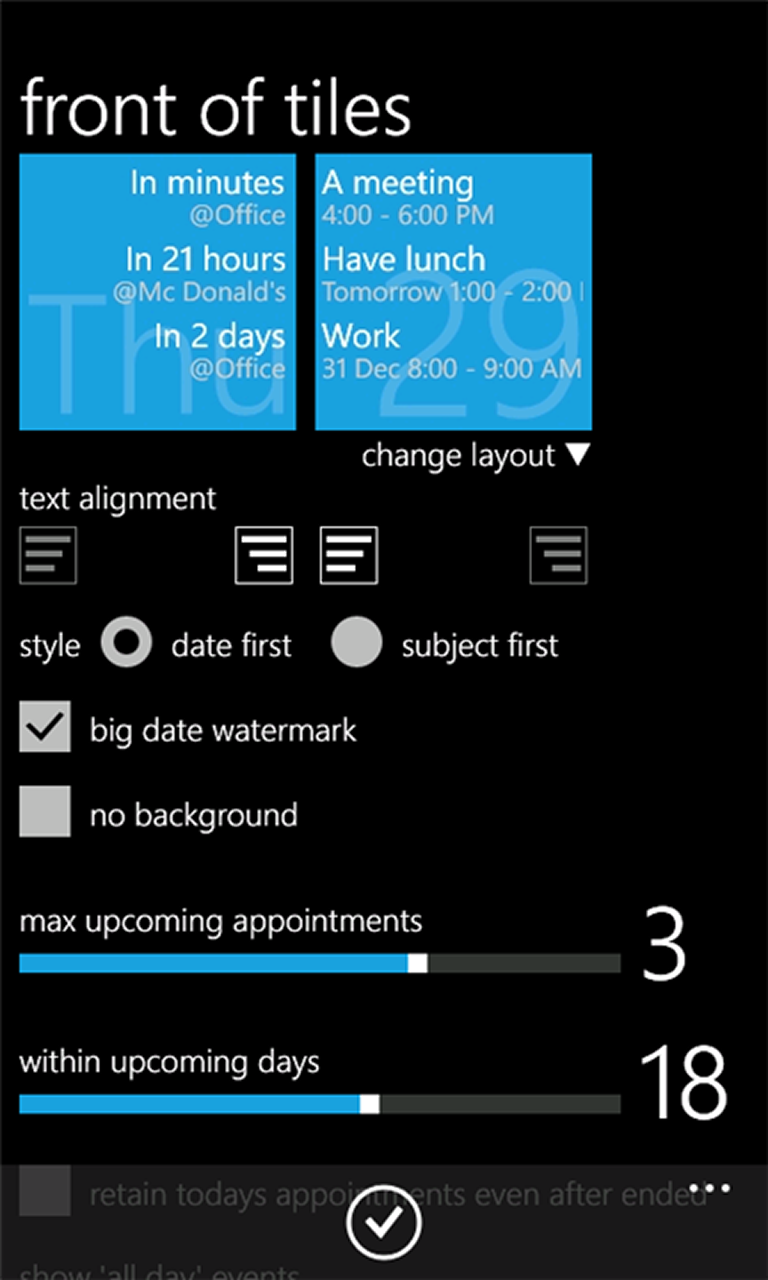Expand the change layout dropdown
Image resolution: width=768 pixels, height=1280 pixels.
tap(477, 456)
